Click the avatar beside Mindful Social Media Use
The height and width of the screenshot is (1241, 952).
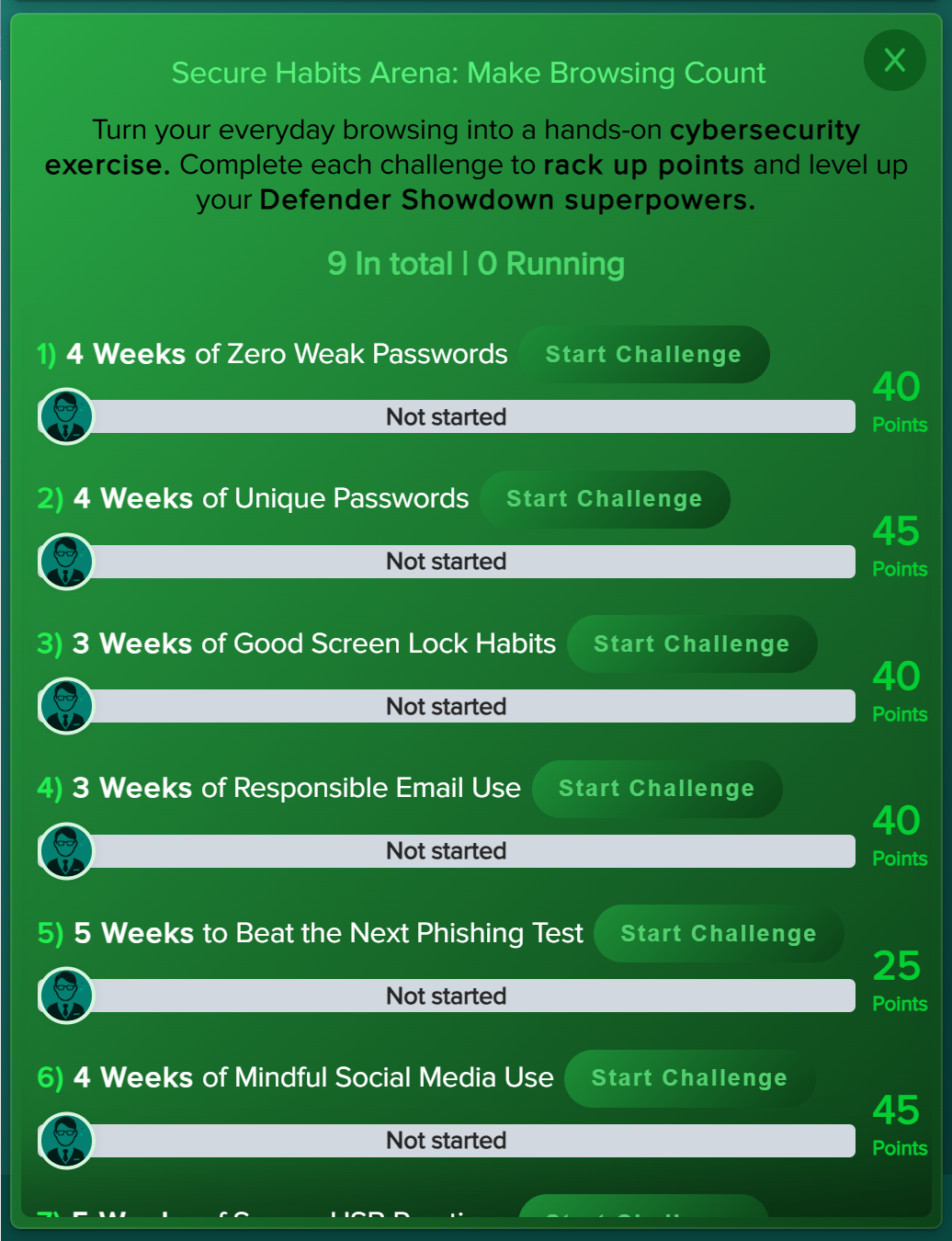[x=65, y=1141]
